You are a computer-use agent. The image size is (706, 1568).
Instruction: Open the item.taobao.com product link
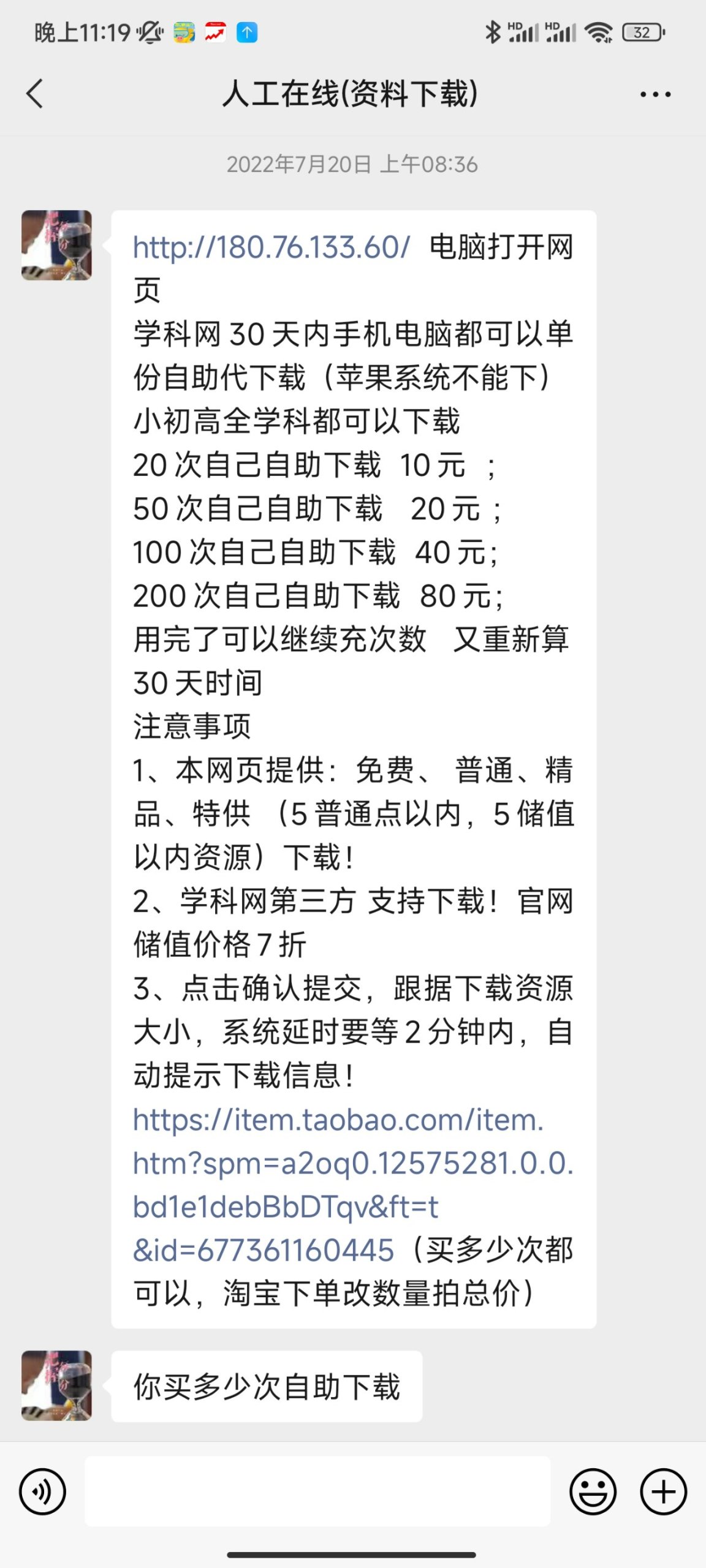coord(338,1163)
